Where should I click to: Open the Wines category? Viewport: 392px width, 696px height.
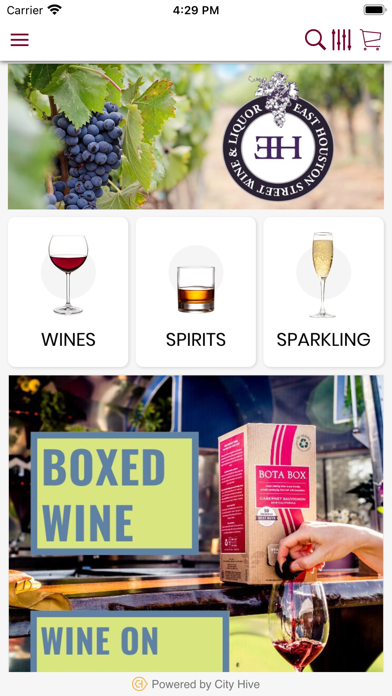(68, 292)
